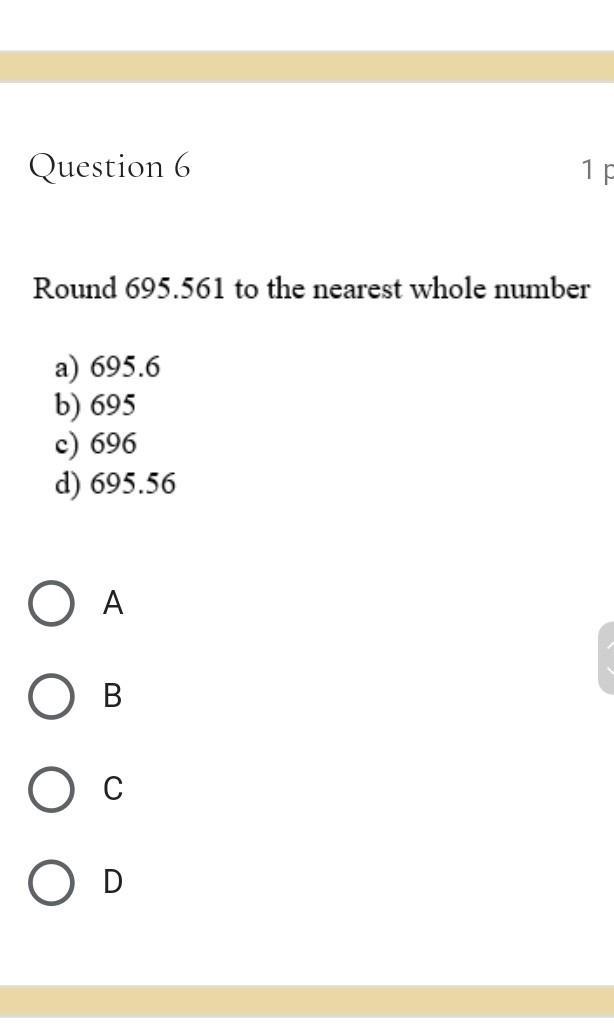Select answer option A

point(51,604)
